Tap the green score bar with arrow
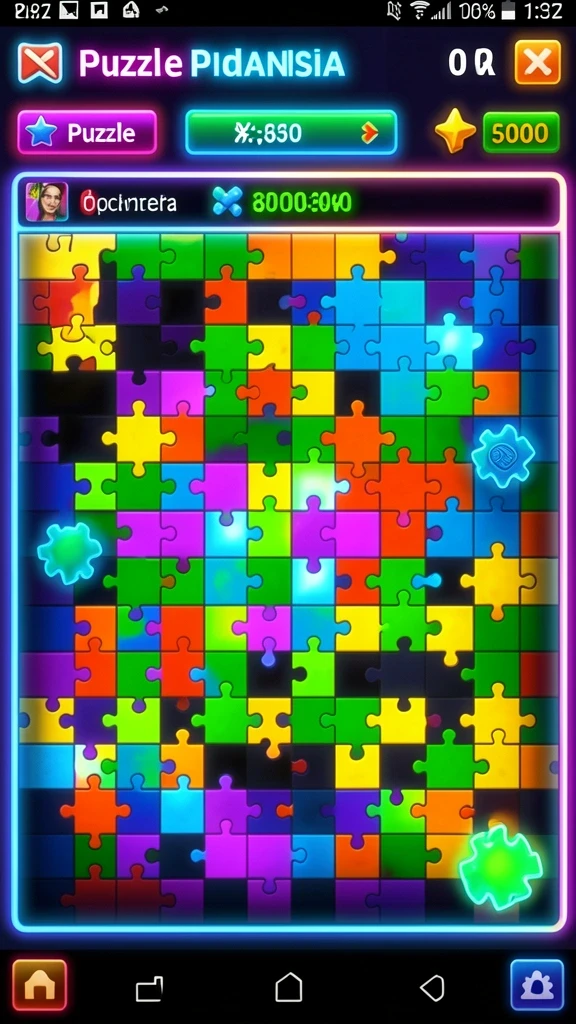 tap(291, 133)
